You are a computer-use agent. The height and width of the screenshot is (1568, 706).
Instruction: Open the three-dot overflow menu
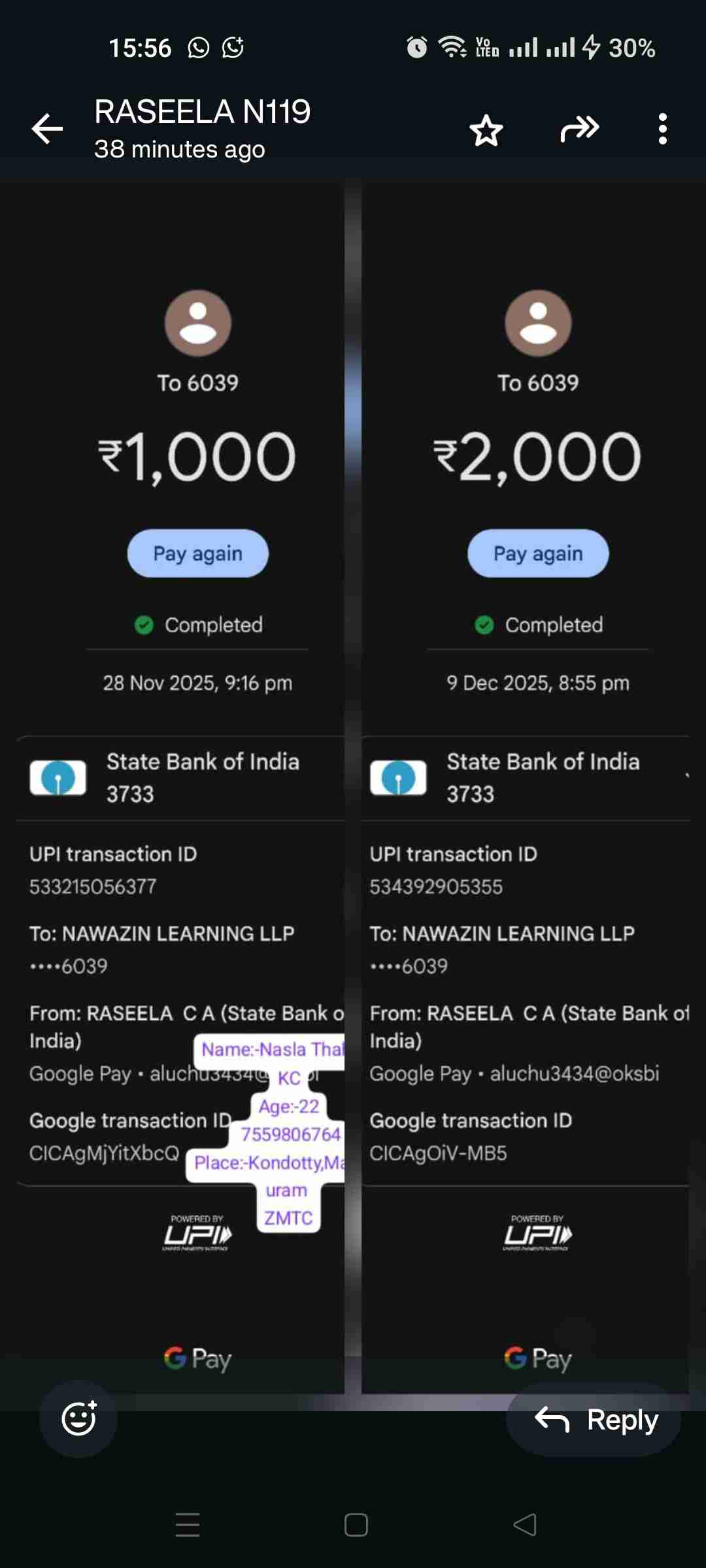[662, 129]
